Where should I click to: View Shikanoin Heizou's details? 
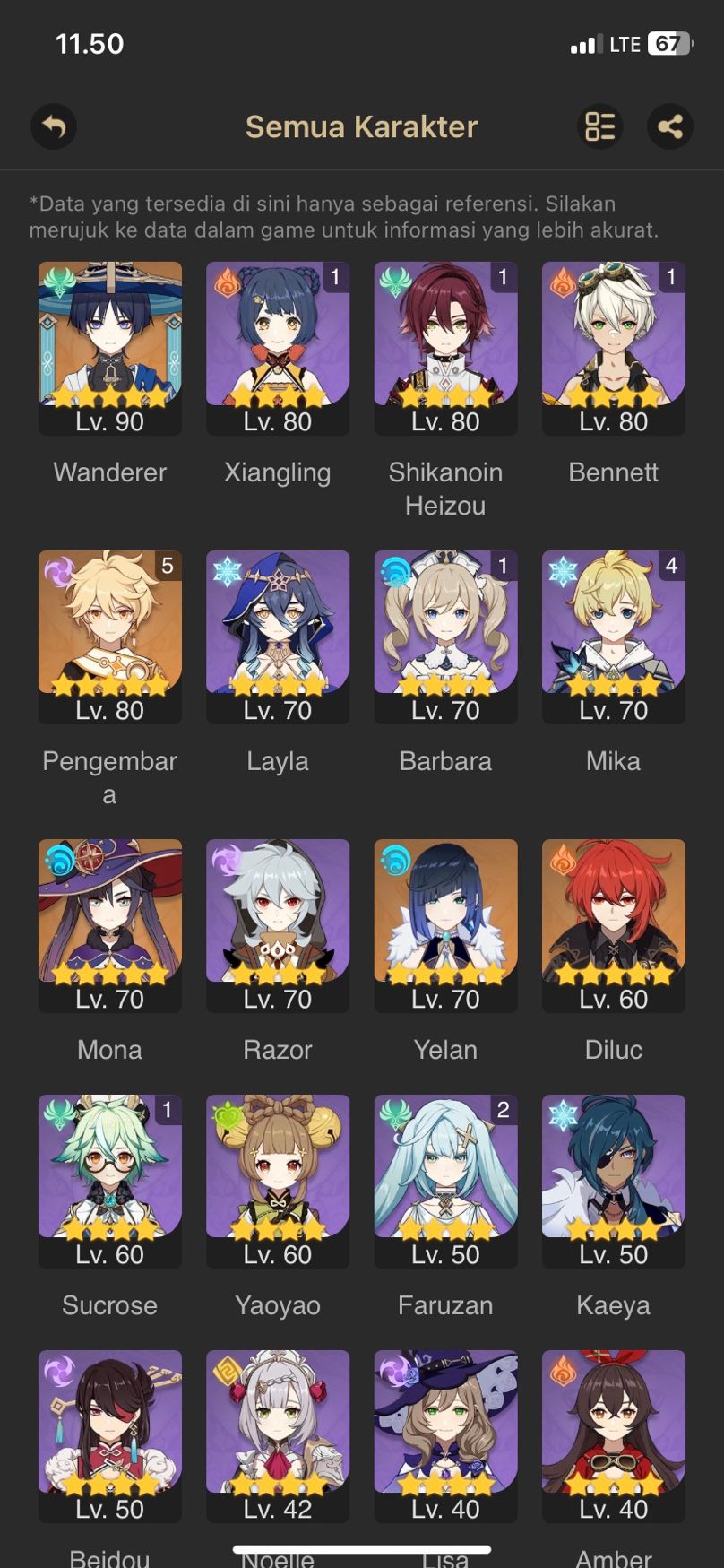tap(445, 348)
